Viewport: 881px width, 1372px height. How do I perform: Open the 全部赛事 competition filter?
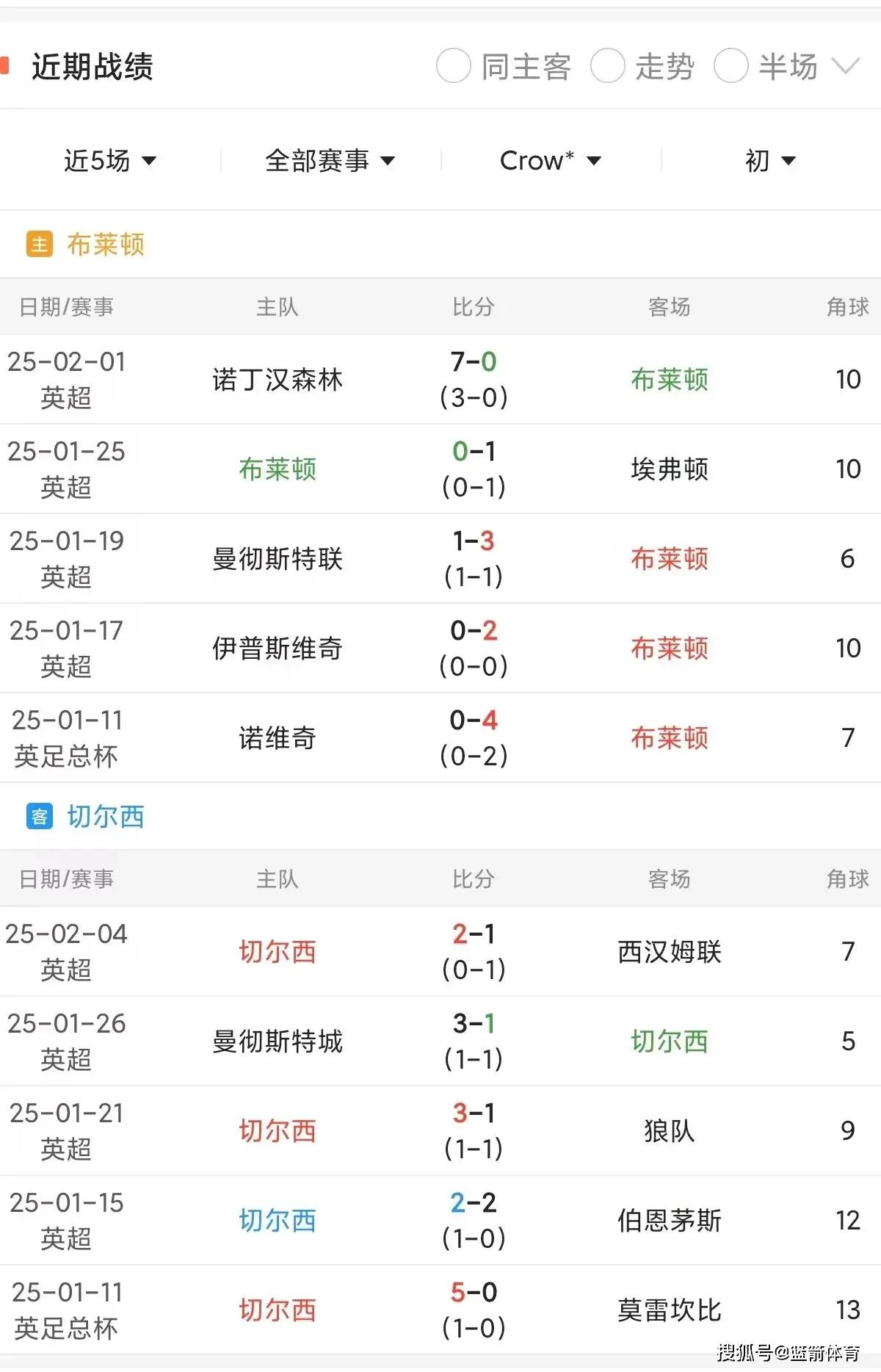click(330, 160)
